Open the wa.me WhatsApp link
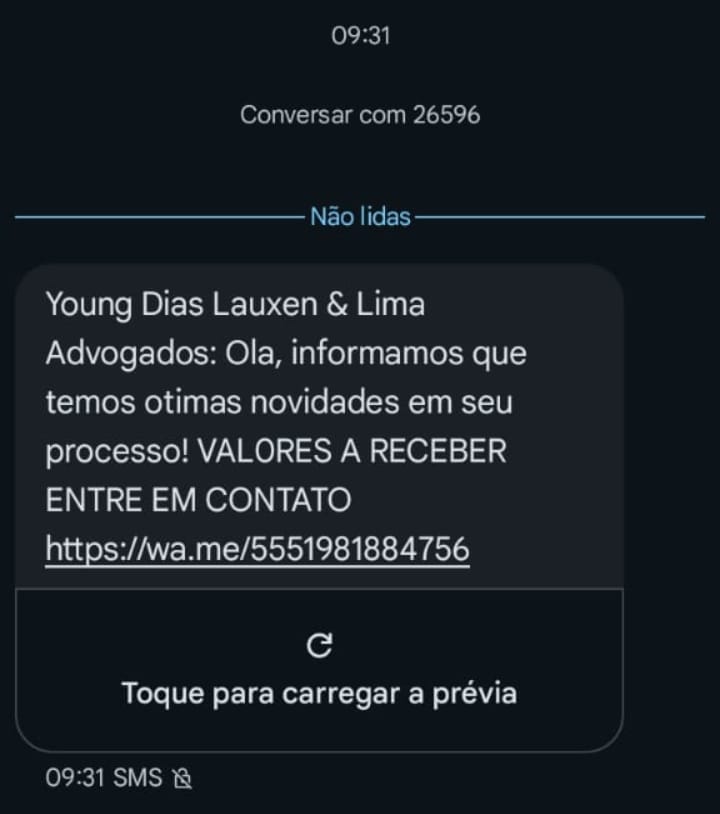The image size is (720, 814). [257, 549]
